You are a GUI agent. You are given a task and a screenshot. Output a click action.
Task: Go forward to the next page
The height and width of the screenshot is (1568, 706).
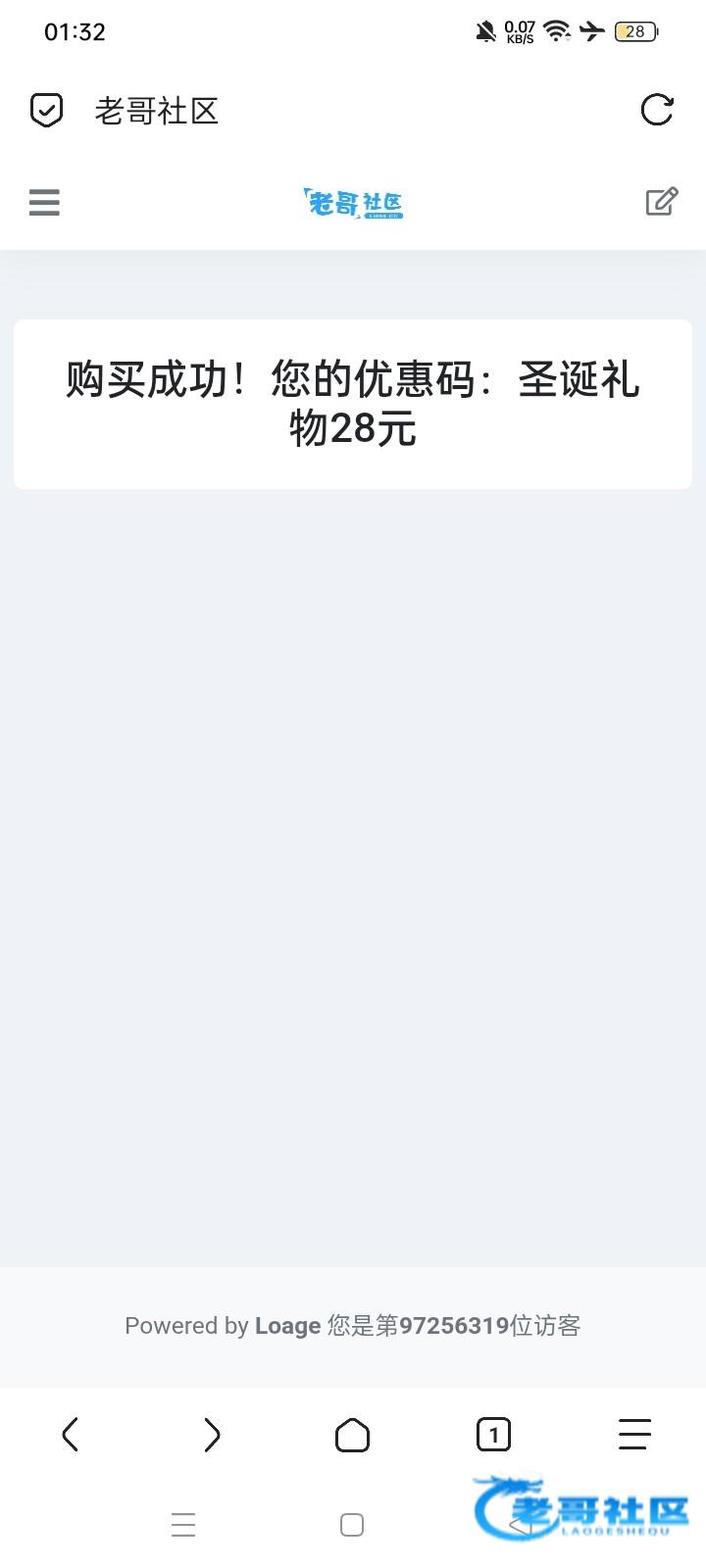pos(212,1435)
